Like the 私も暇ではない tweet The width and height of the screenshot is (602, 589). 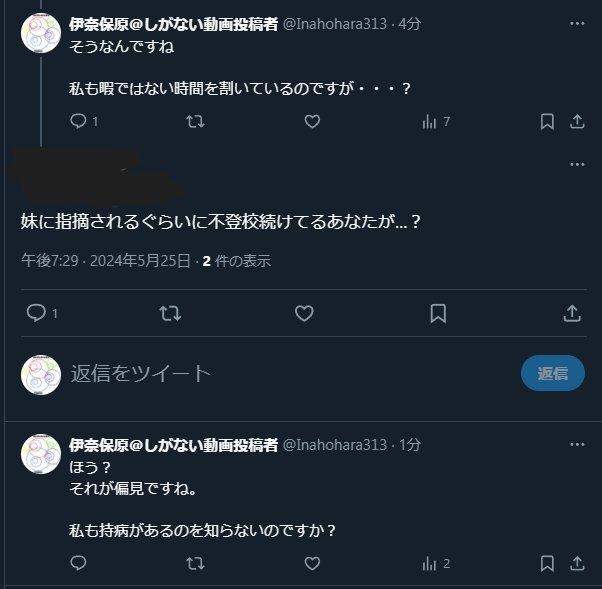pos(312,121)
